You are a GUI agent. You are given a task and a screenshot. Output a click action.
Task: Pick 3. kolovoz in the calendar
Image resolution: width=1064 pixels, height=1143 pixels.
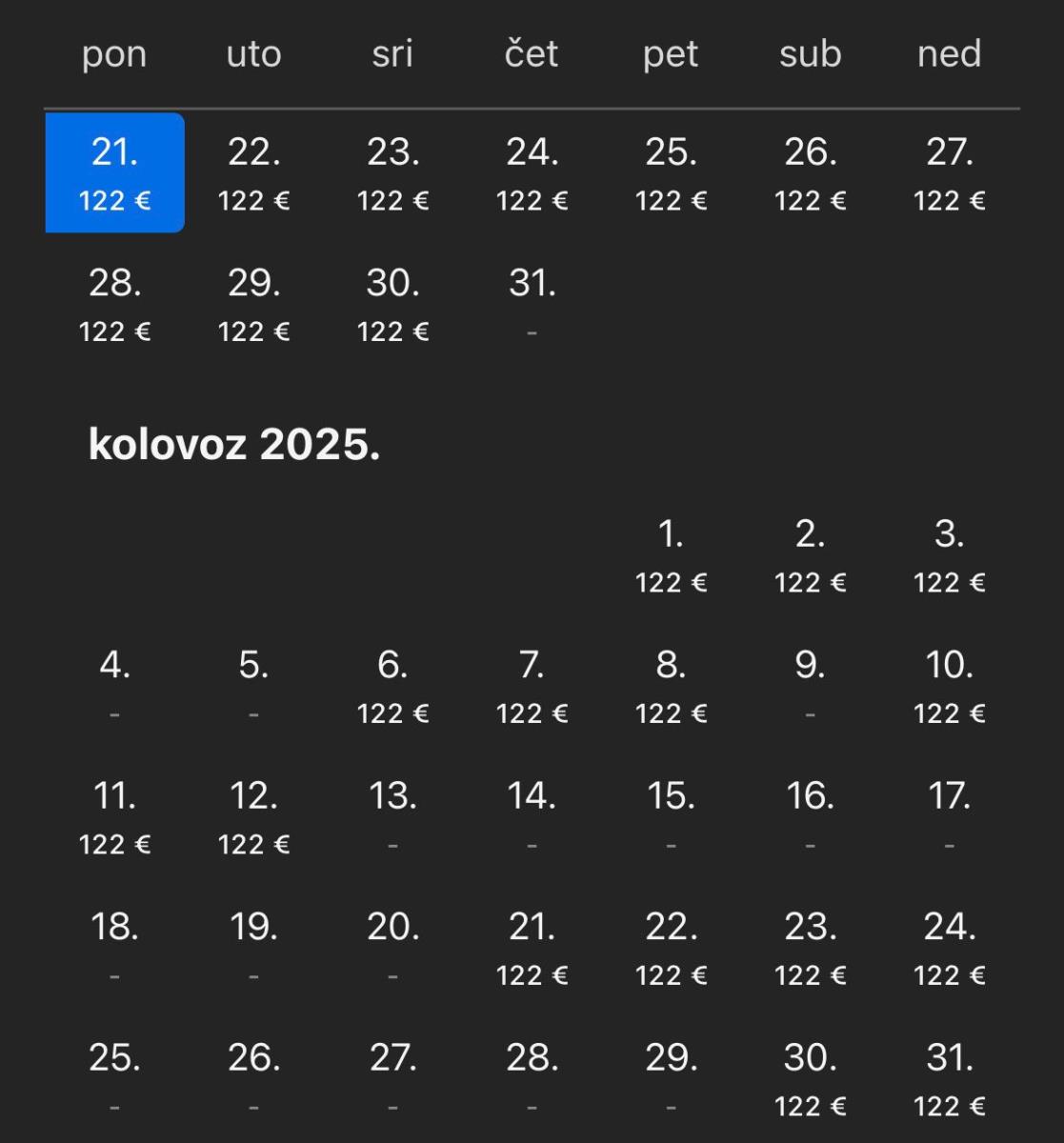[949, 555]
